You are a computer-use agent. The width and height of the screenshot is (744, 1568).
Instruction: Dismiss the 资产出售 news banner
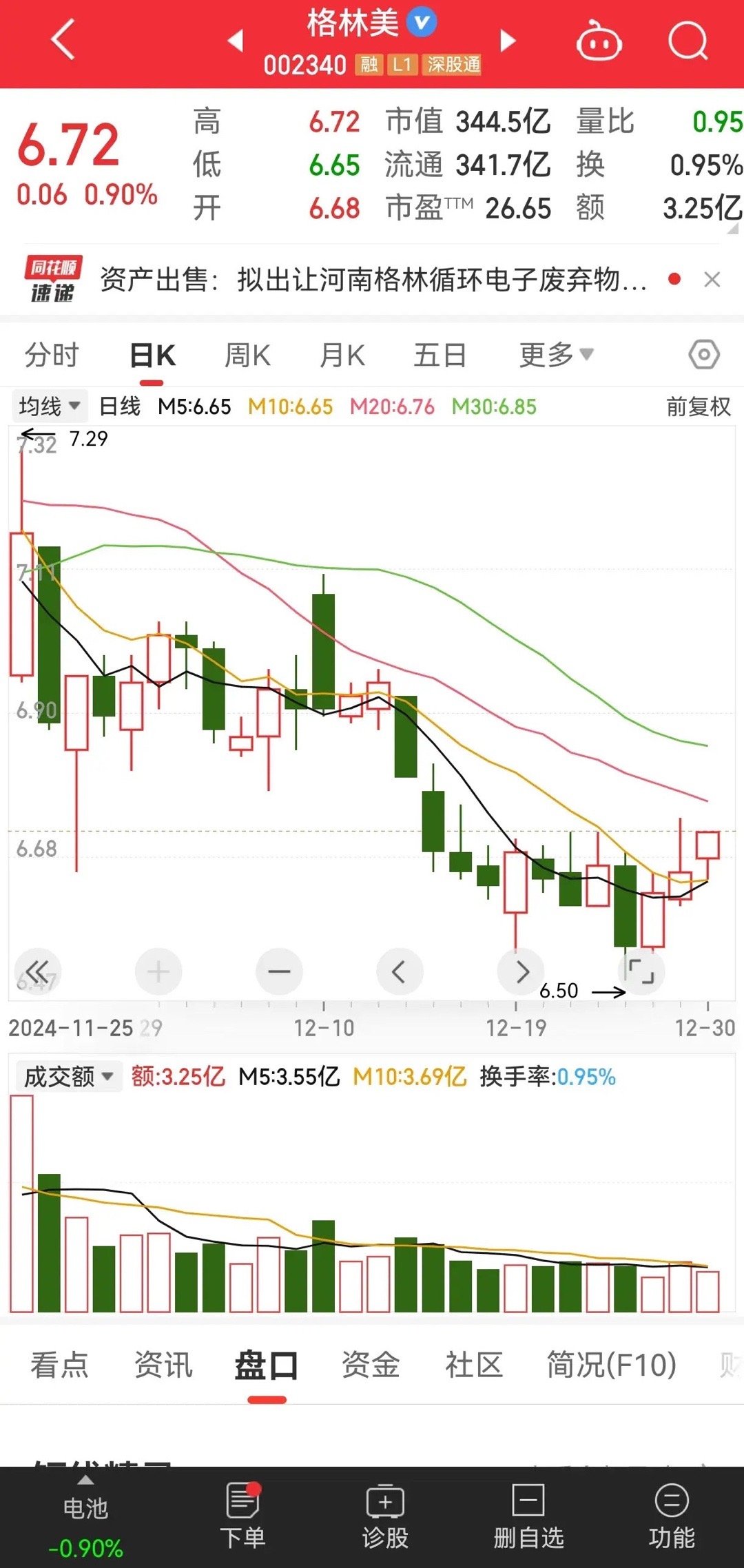712,280
